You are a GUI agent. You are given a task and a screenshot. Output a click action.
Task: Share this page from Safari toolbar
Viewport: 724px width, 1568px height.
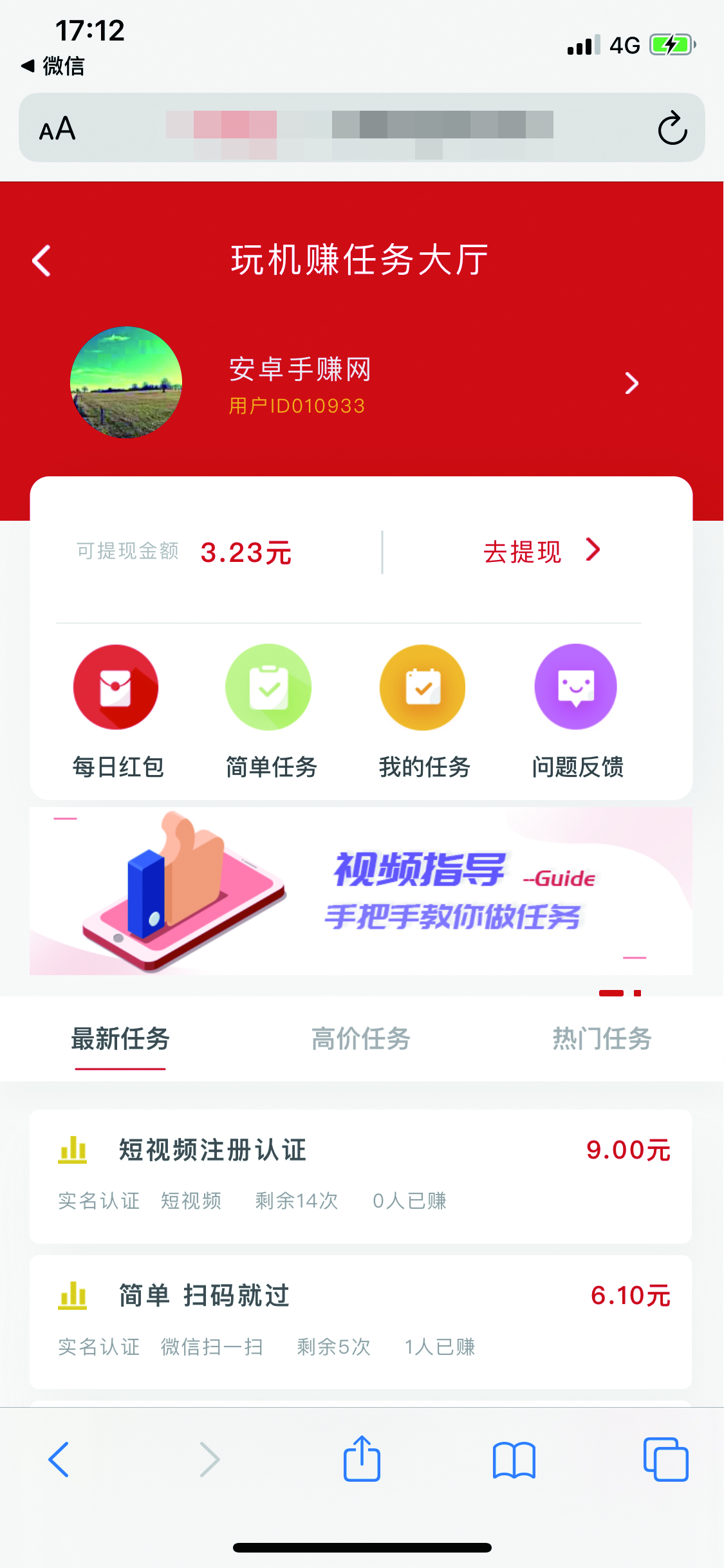pos(362,1459)
